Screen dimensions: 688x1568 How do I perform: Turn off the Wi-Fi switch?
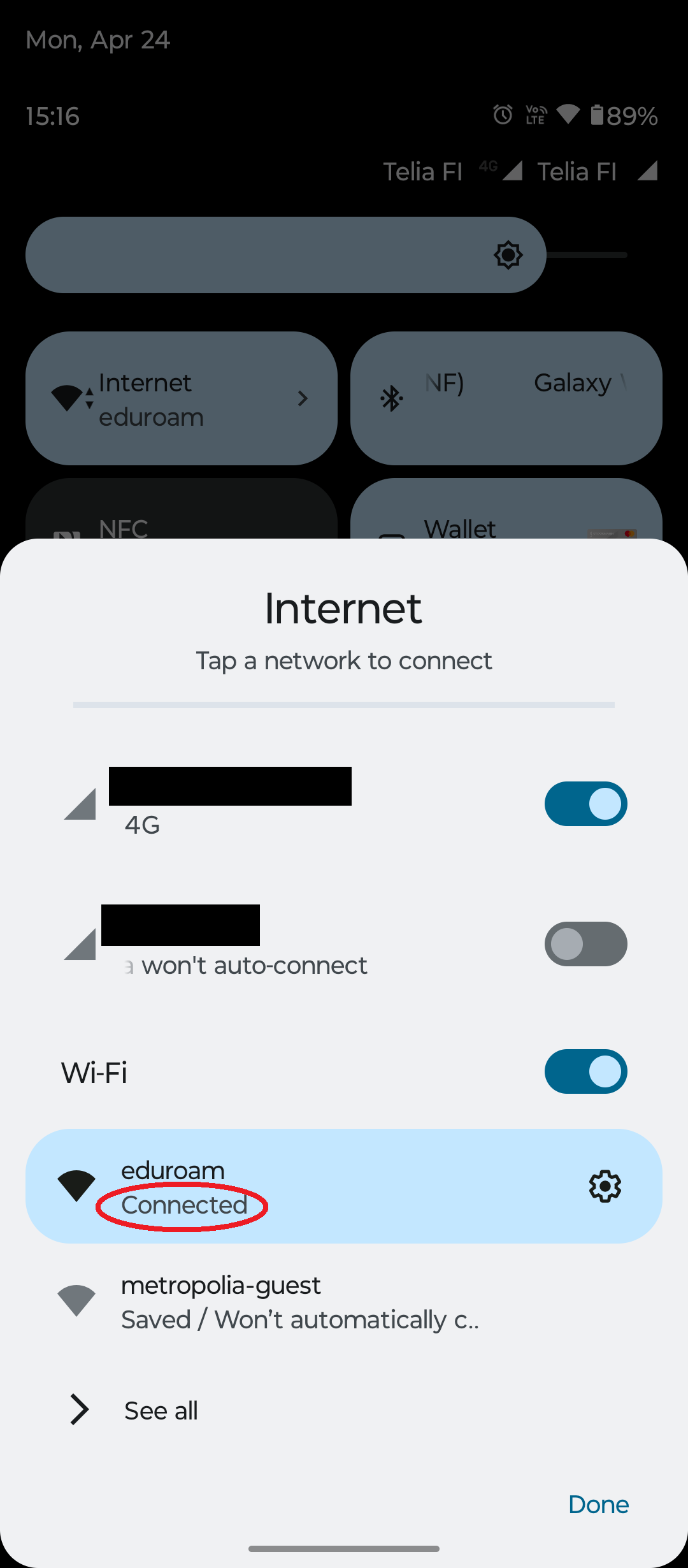pos(585,1071)
